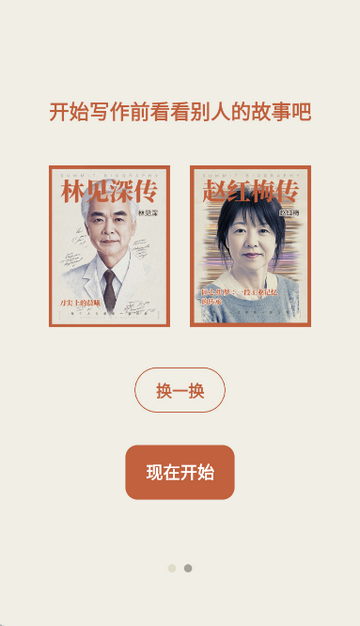Image resolution: width=360 pixels, height=626 pixels.
Task: Open the 赵红梅传 biography cover
Action: click(x=250, y=246)
